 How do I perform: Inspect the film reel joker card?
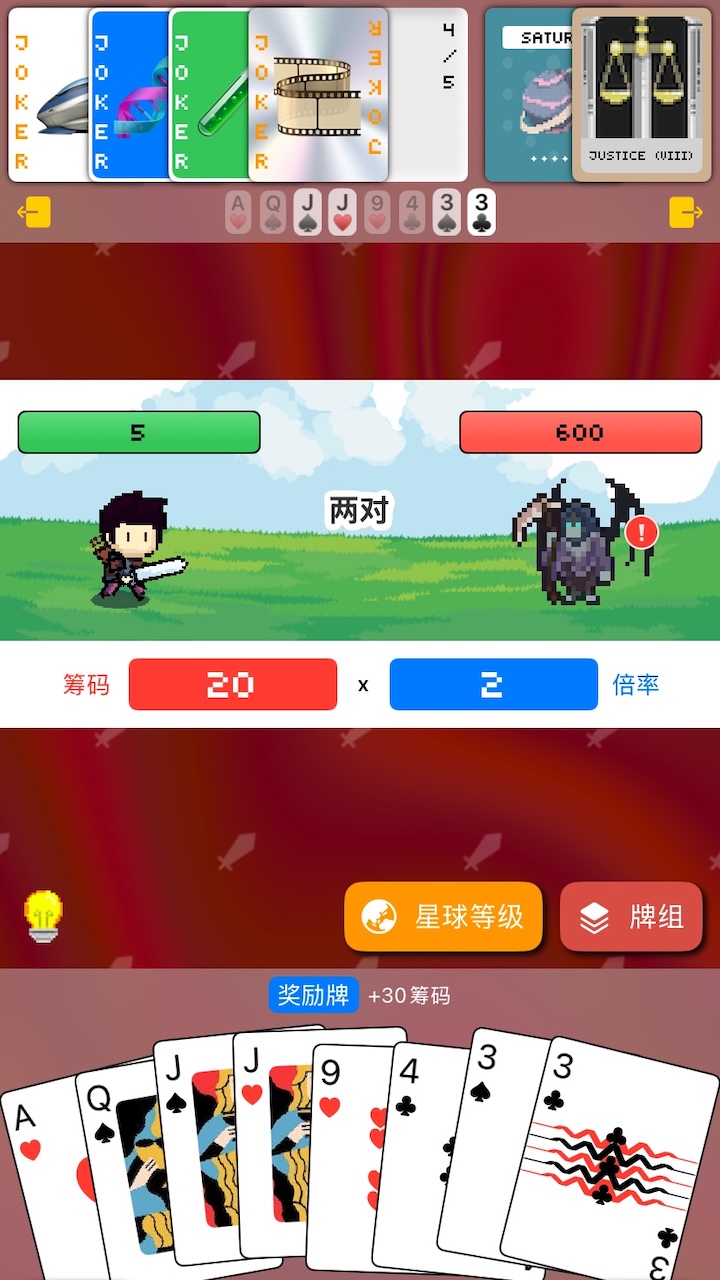(315, 95)
